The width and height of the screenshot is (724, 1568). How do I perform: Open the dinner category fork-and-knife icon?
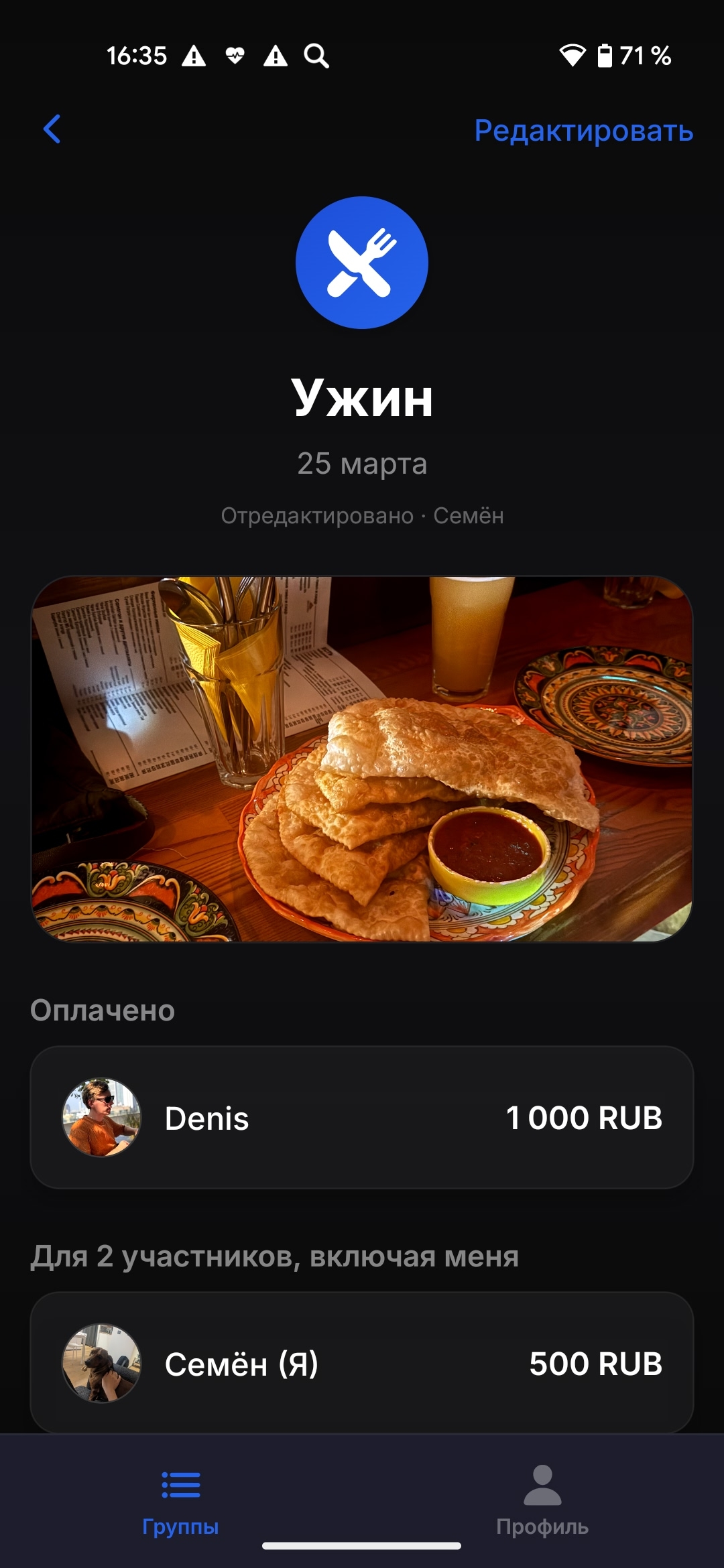point(361,263)
